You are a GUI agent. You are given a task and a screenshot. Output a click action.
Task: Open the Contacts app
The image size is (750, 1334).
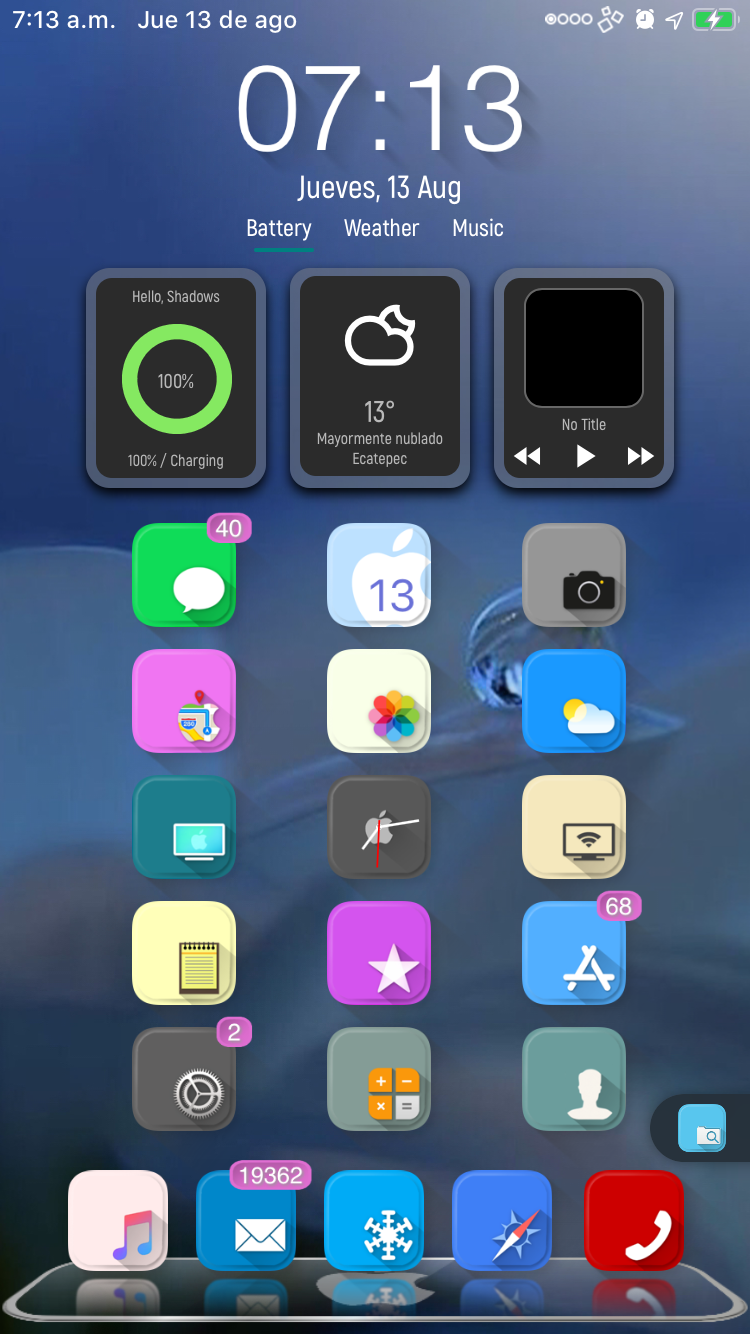pyautogui.click(x=574, y=1079)
